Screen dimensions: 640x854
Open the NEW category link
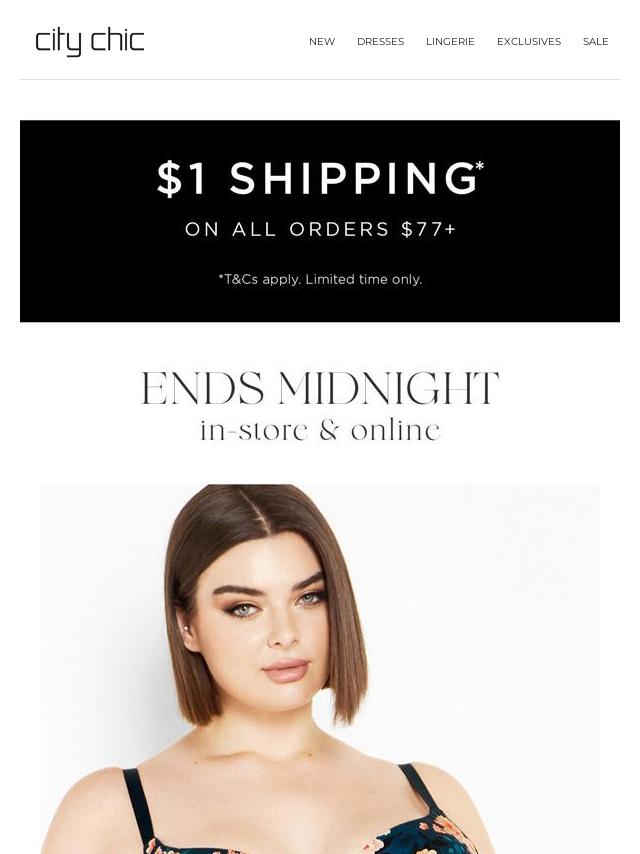tap(321, 42)
